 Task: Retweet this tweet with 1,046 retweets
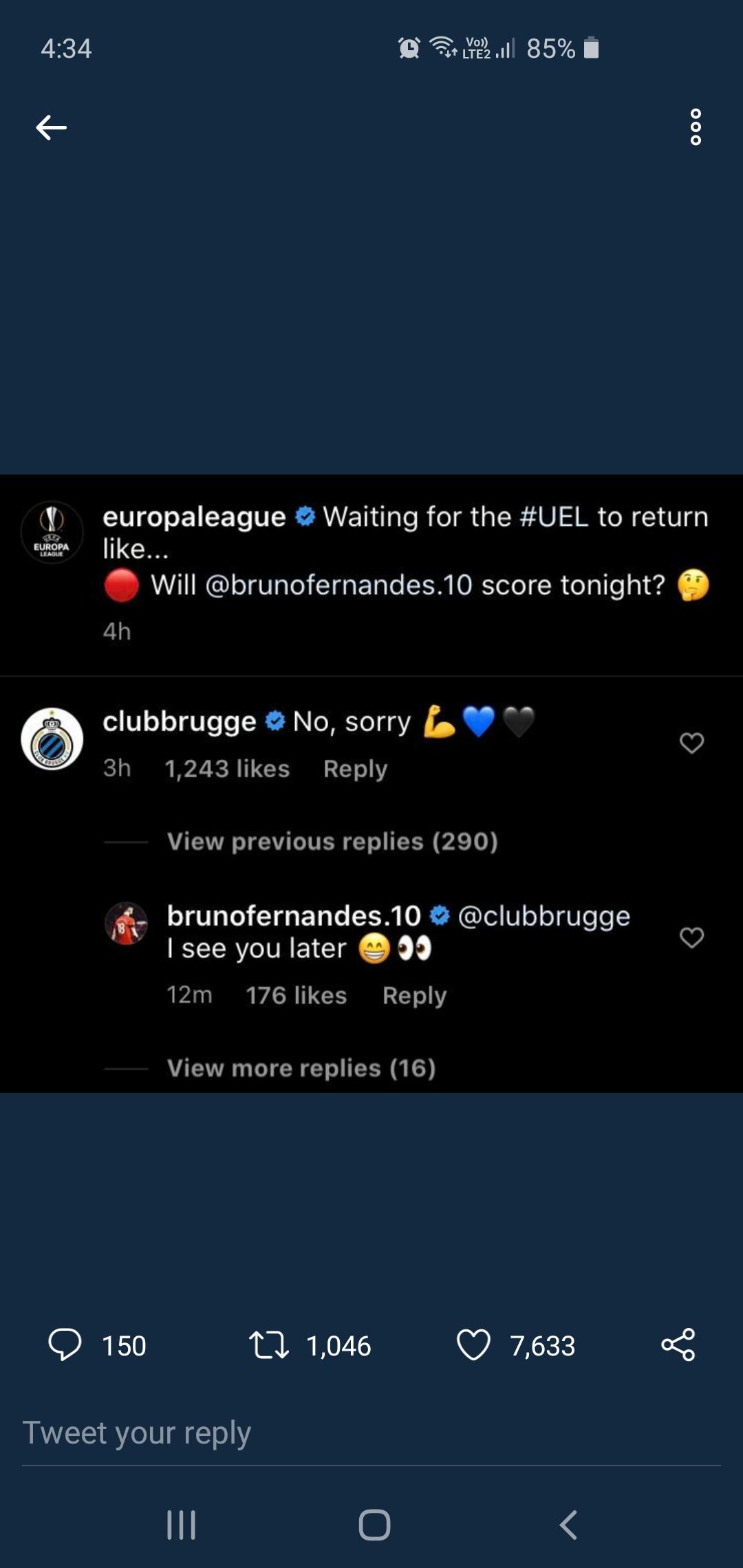269,1345
